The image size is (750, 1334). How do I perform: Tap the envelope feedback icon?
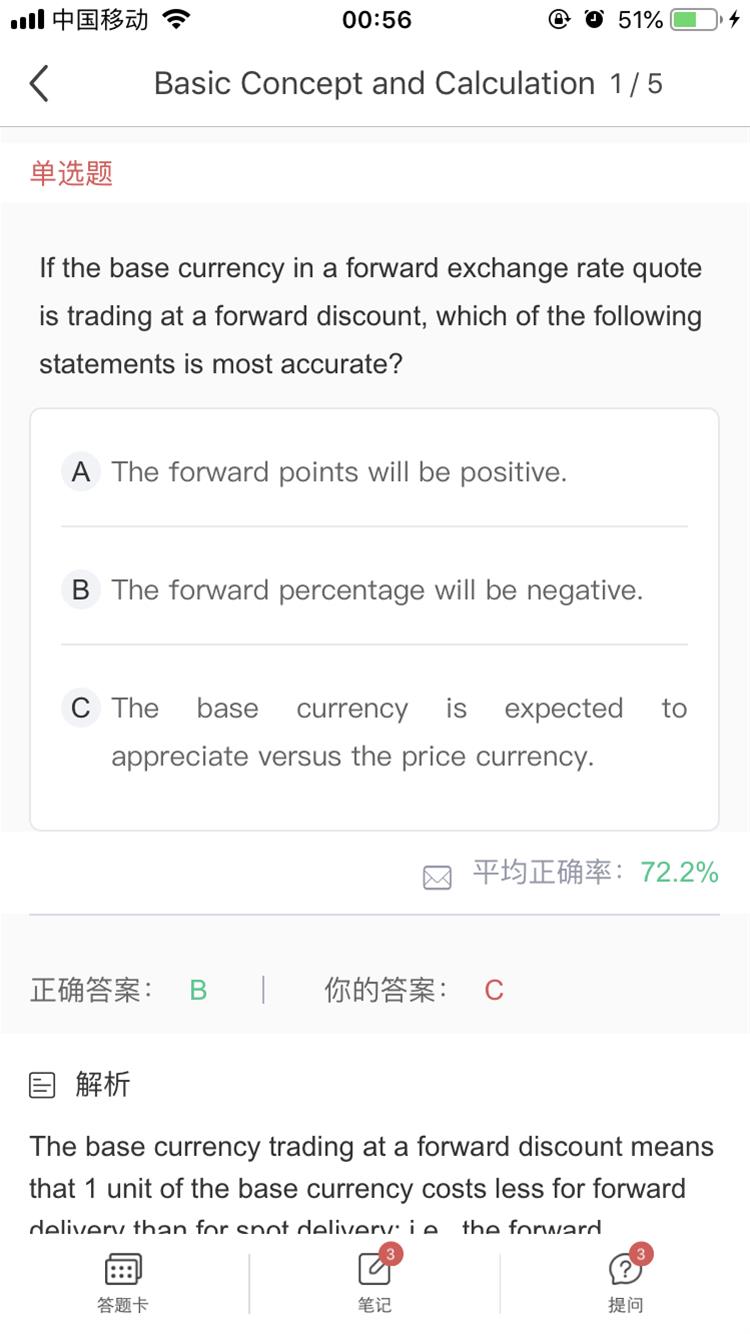437,877
